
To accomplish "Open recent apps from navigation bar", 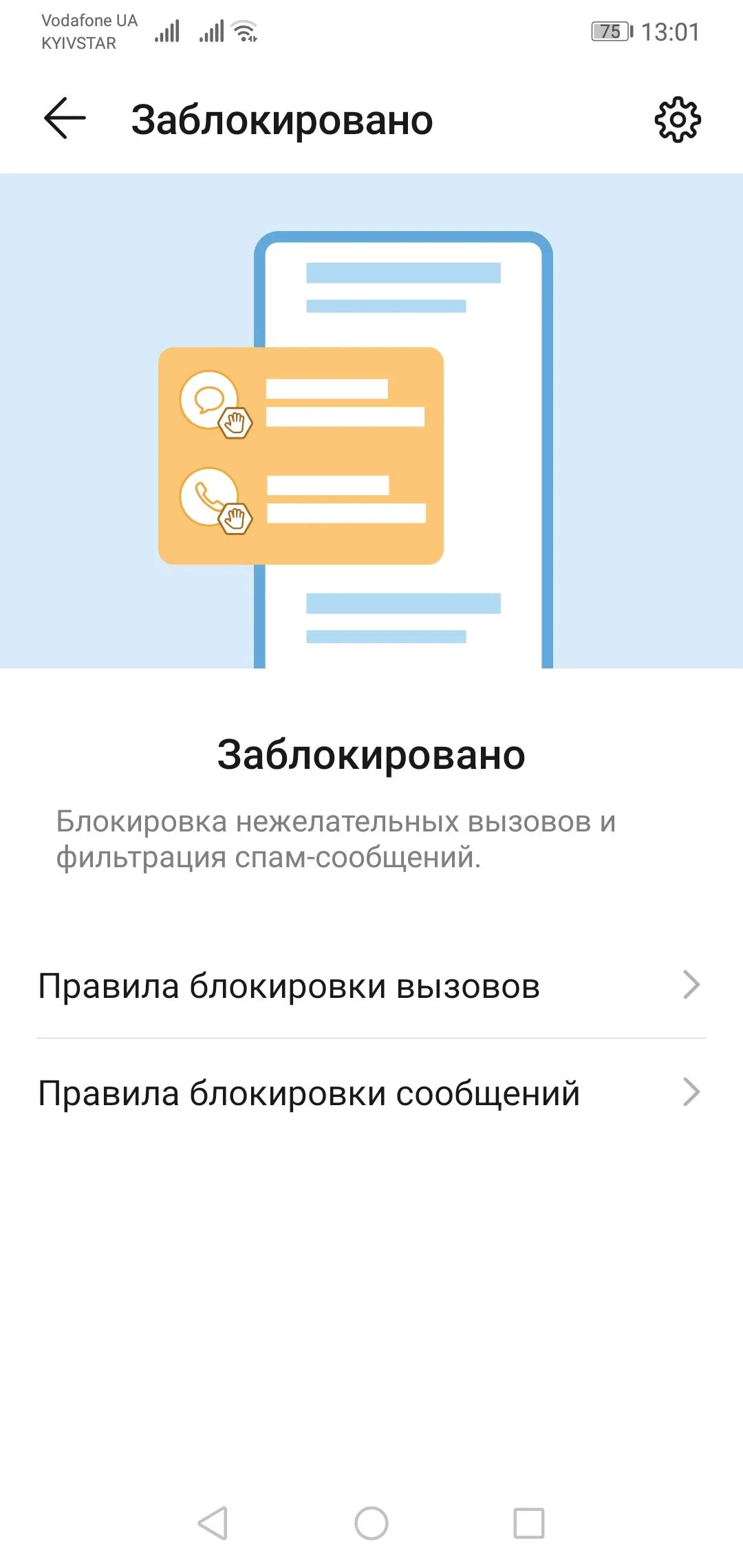I will [x=529, y=1523].
